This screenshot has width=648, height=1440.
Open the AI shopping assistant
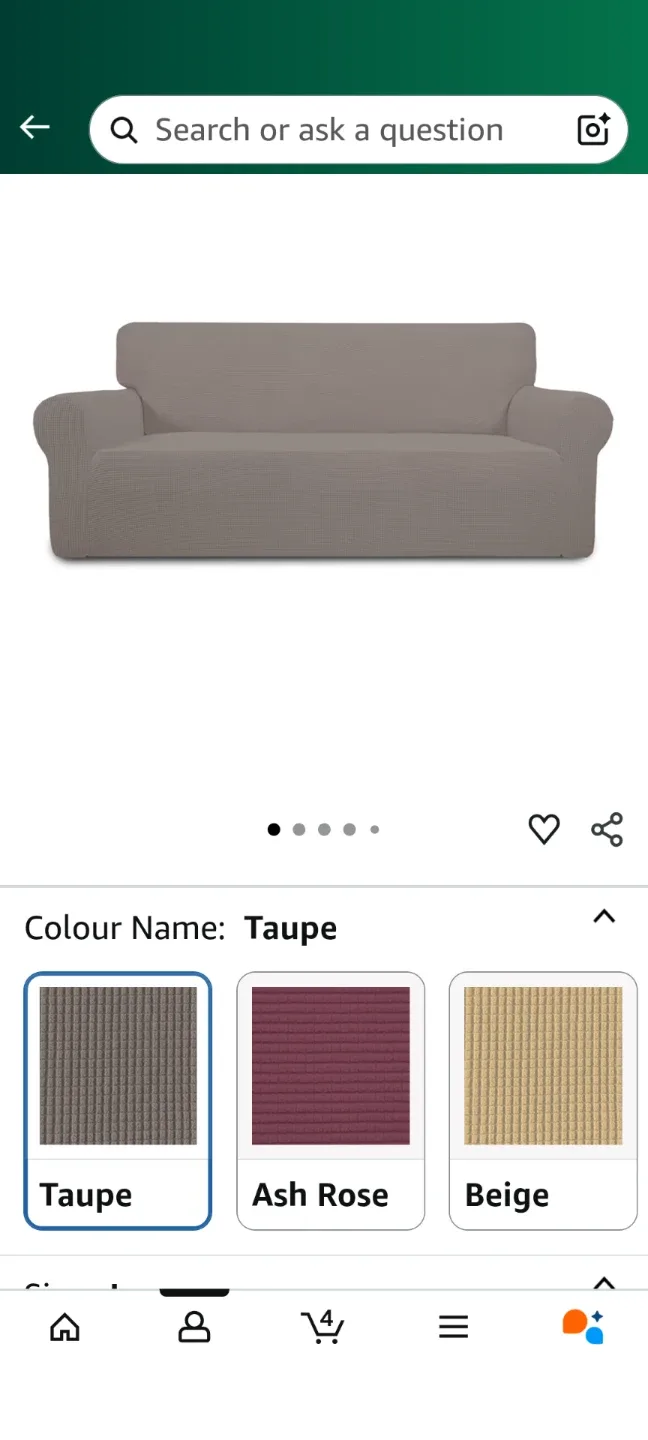(x=583, y=1327)
